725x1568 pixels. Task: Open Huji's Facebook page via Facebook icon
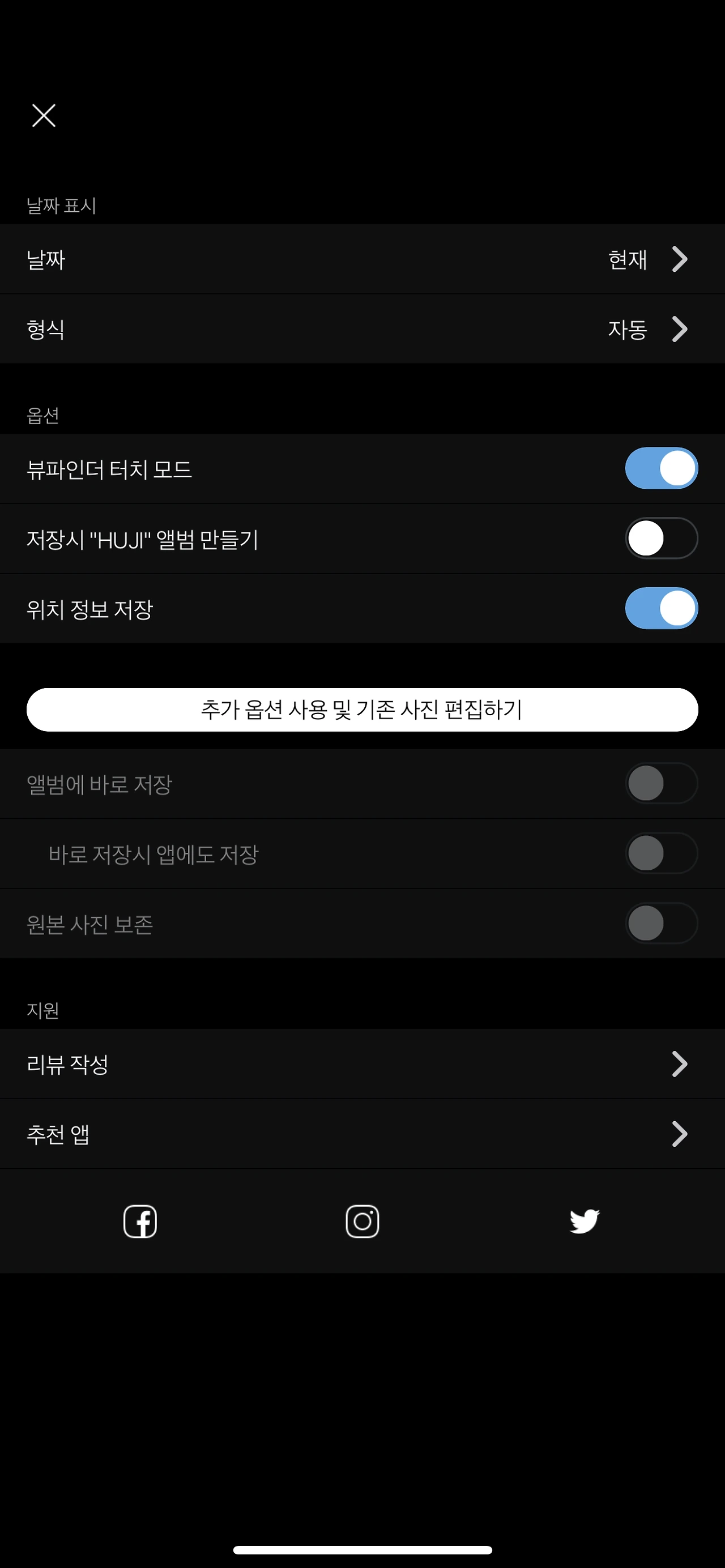pyautogui.click(x=140, y=1221)
